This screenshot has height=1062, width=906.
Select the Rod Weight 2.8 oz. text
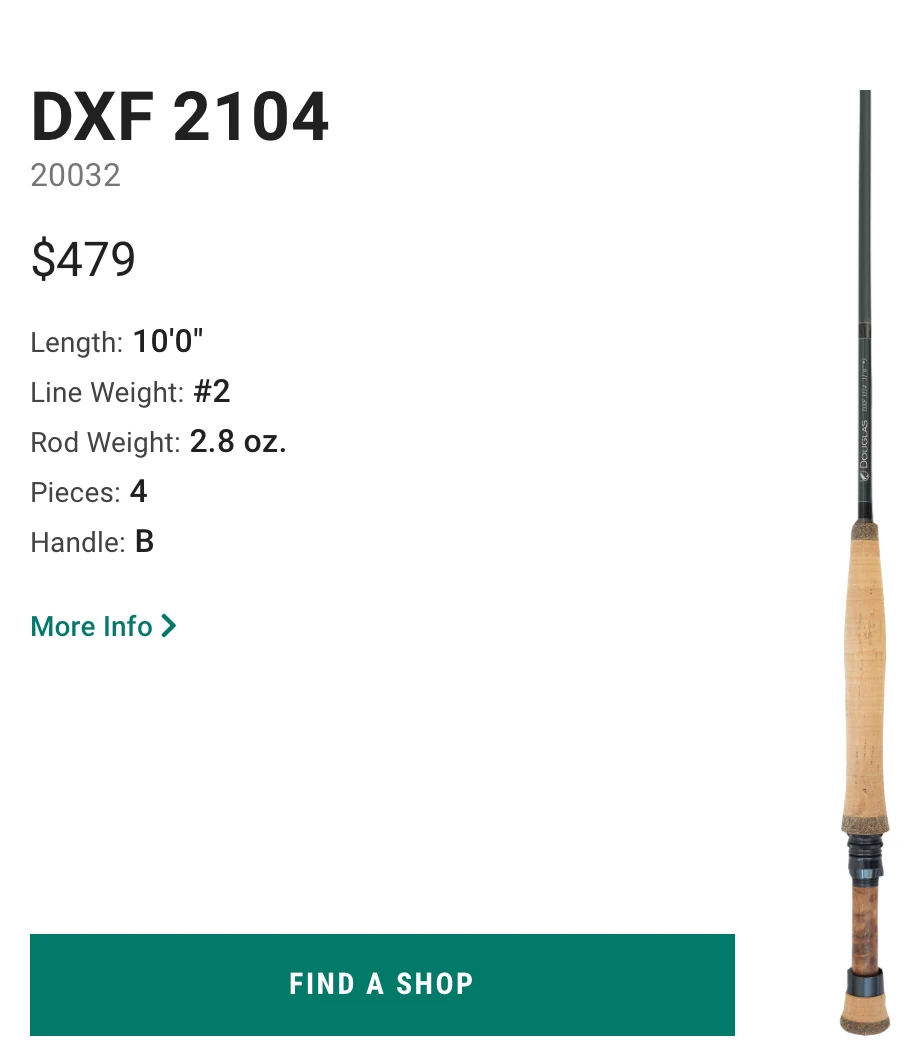pyautogui.click(x=238, y=441)
